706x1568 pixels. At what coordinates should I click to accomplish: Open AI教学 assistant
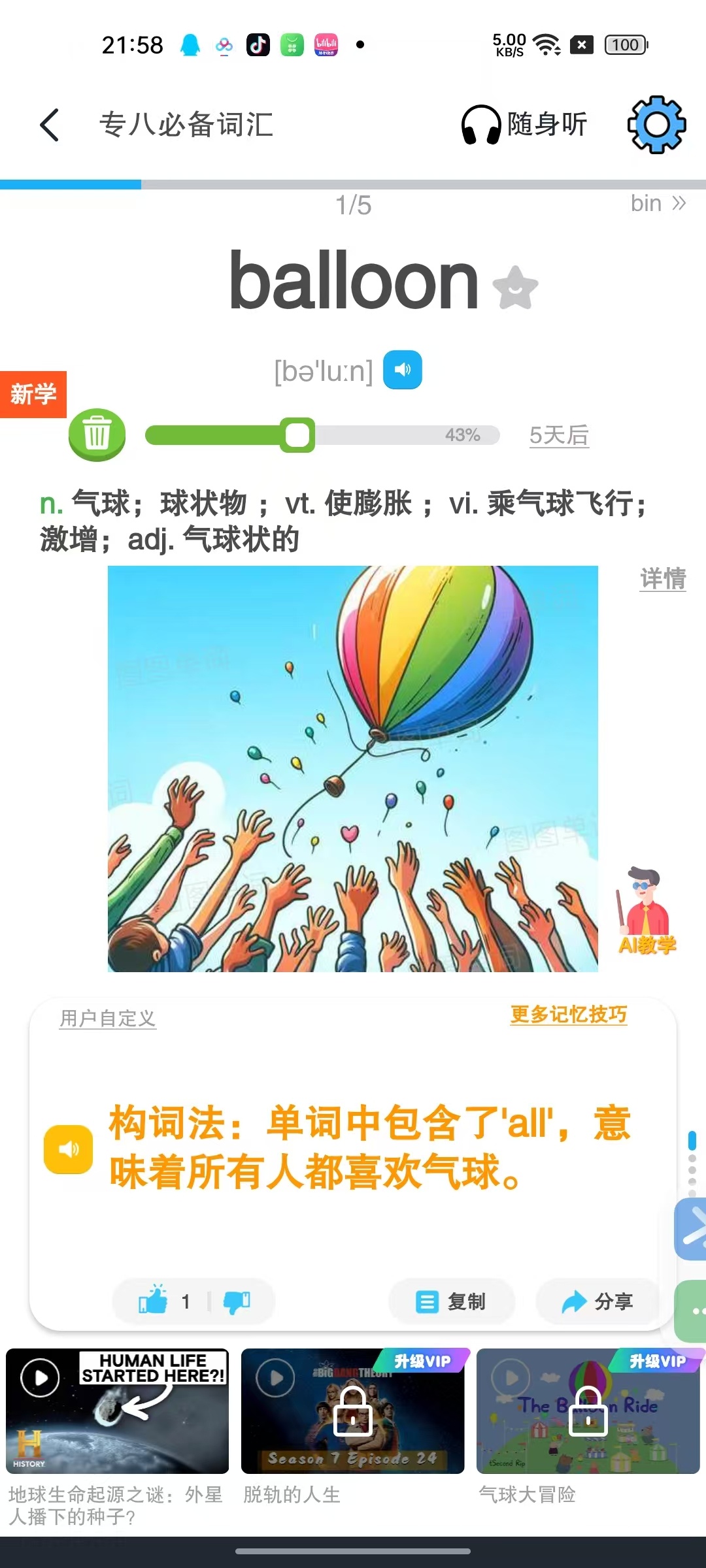coord(647,911)
